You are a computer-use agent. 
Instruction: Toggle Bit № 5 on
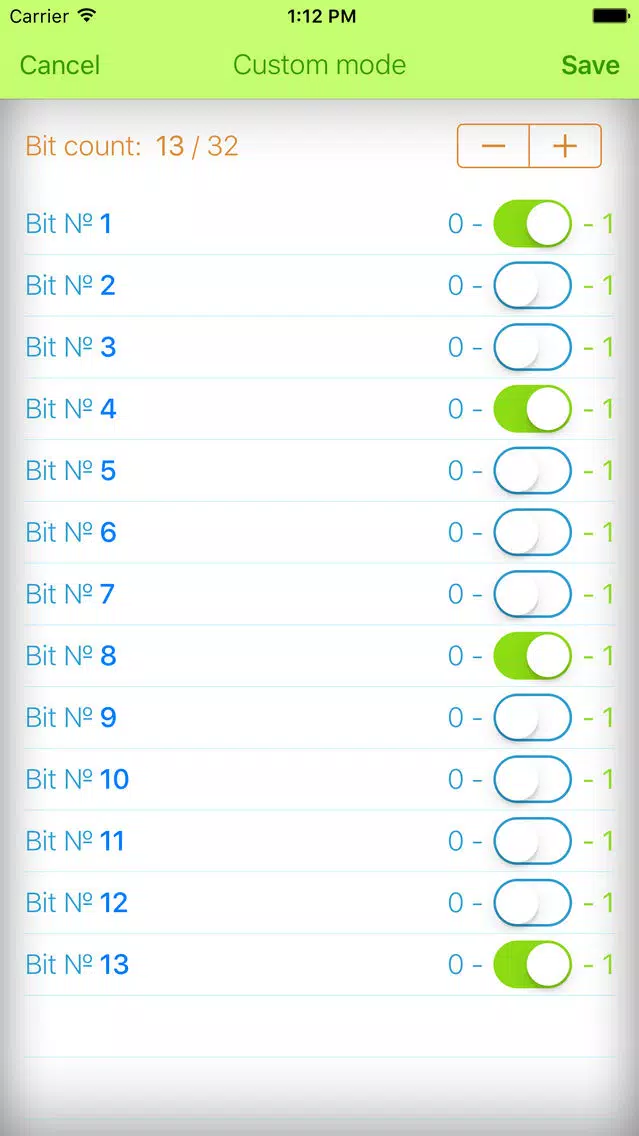[x=532, y=470]
